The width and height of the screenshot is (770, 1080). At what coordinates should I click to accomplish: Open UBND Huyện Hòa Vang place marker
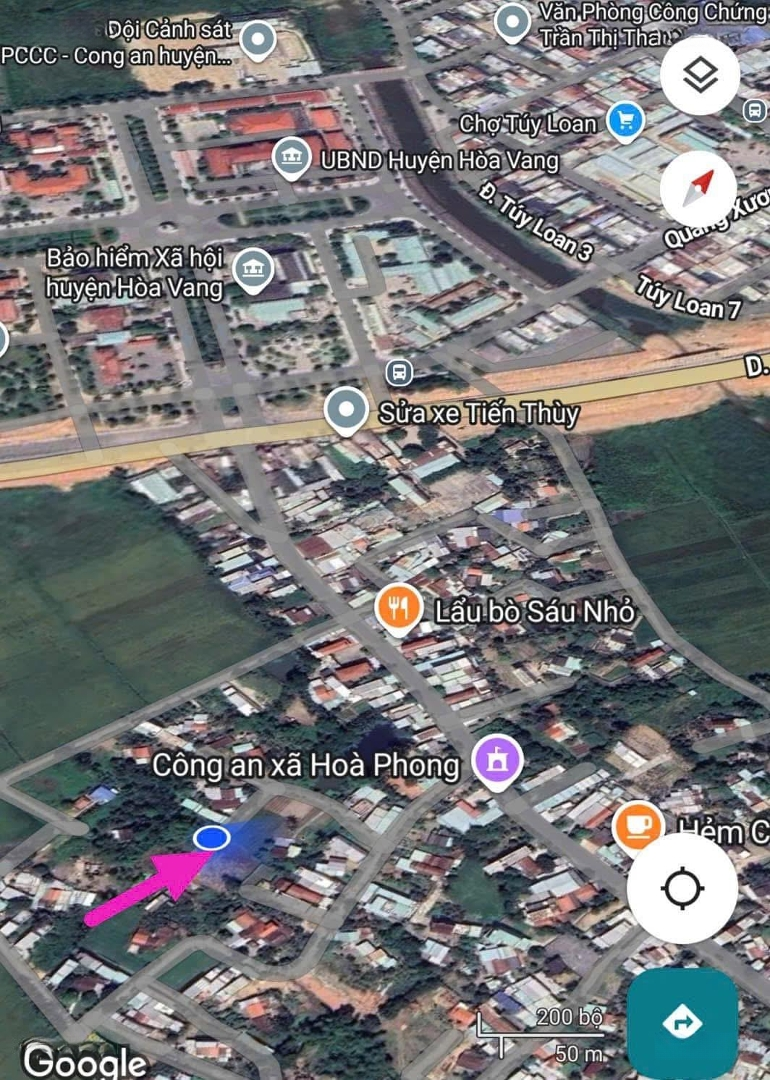(290, 158)
